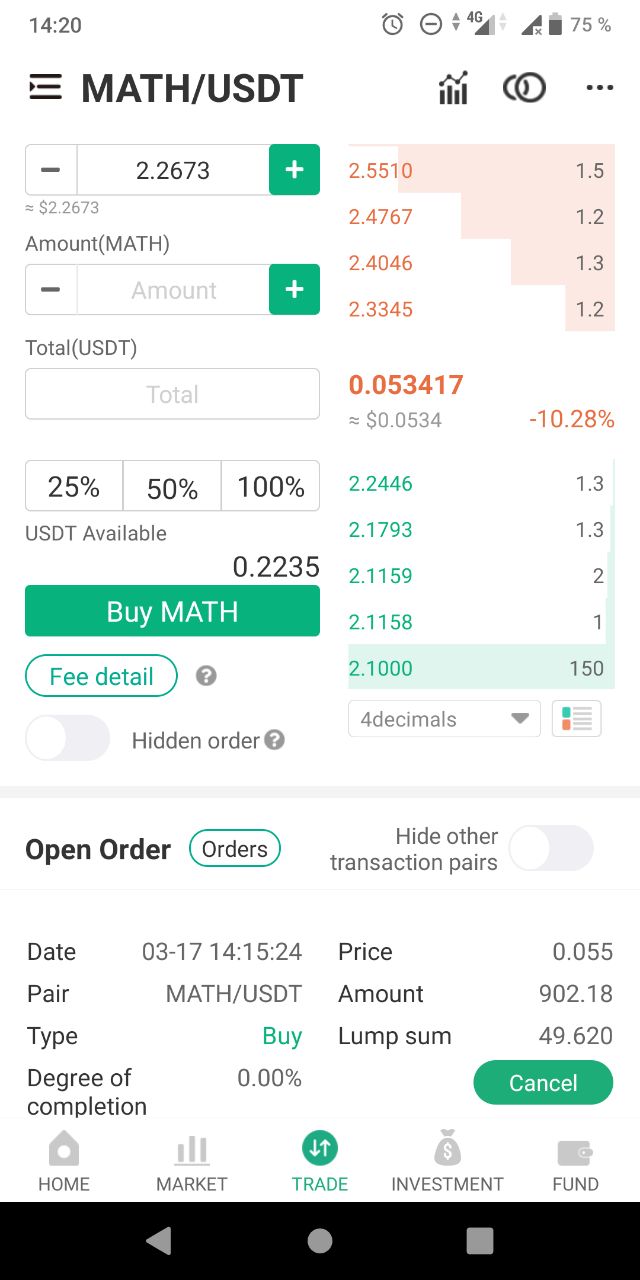This screenshot has height=1280, width=640.
Task: Choose 100% of available balance
Action: click(x=271, y=487)
